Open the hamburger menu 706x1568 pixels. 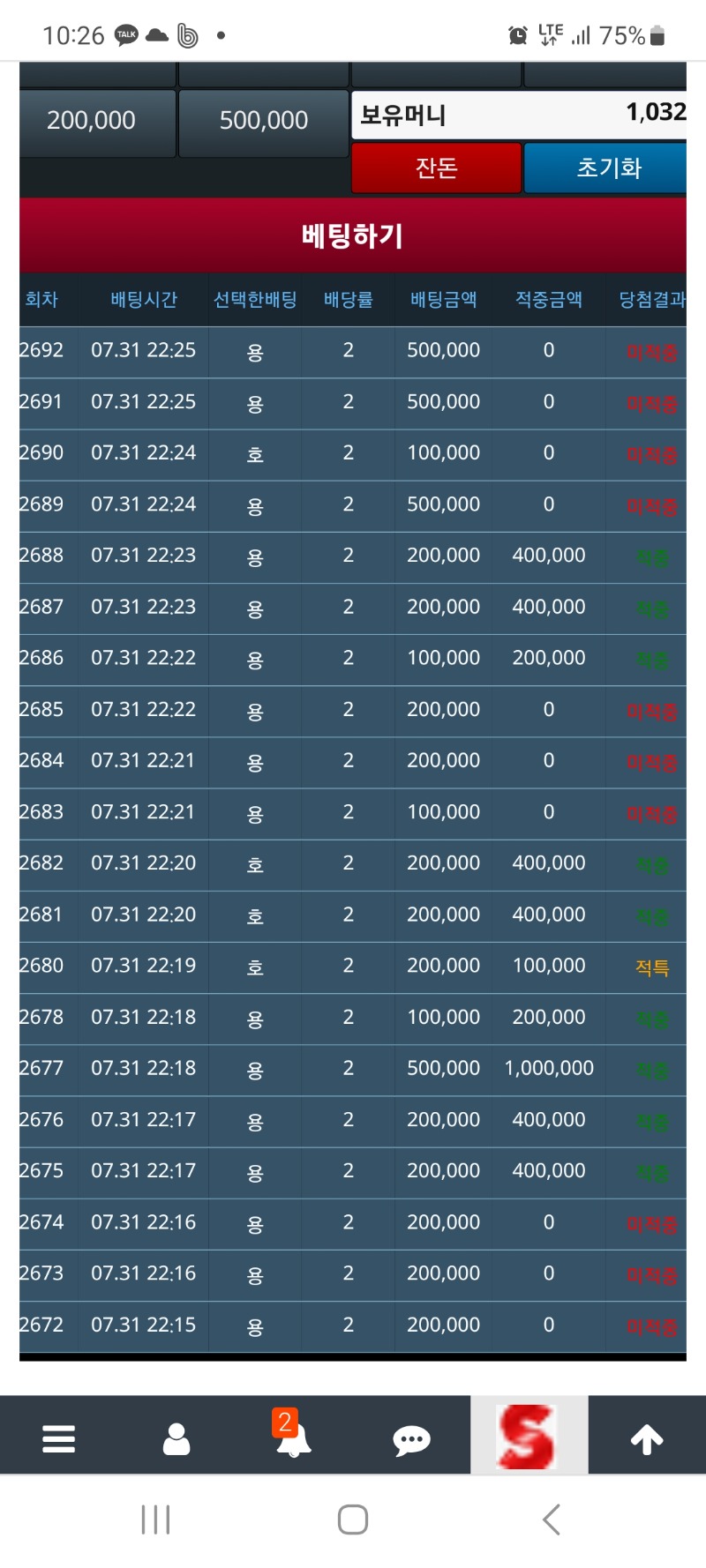(58, 1439)
